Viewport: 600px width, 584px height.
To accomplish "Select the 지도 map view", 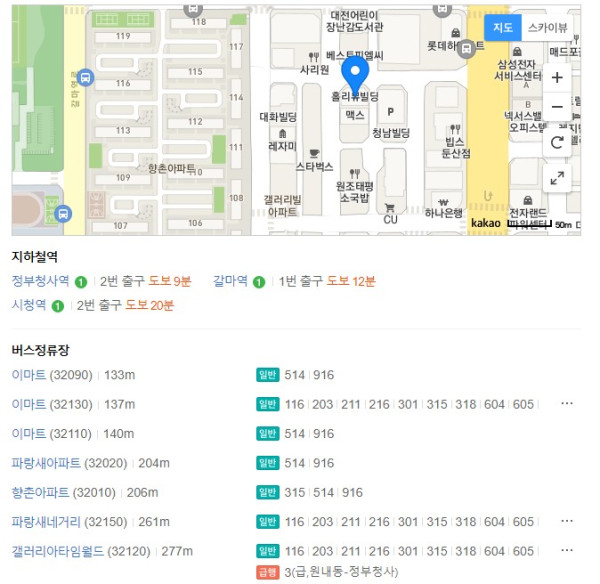I will [502, 28].
